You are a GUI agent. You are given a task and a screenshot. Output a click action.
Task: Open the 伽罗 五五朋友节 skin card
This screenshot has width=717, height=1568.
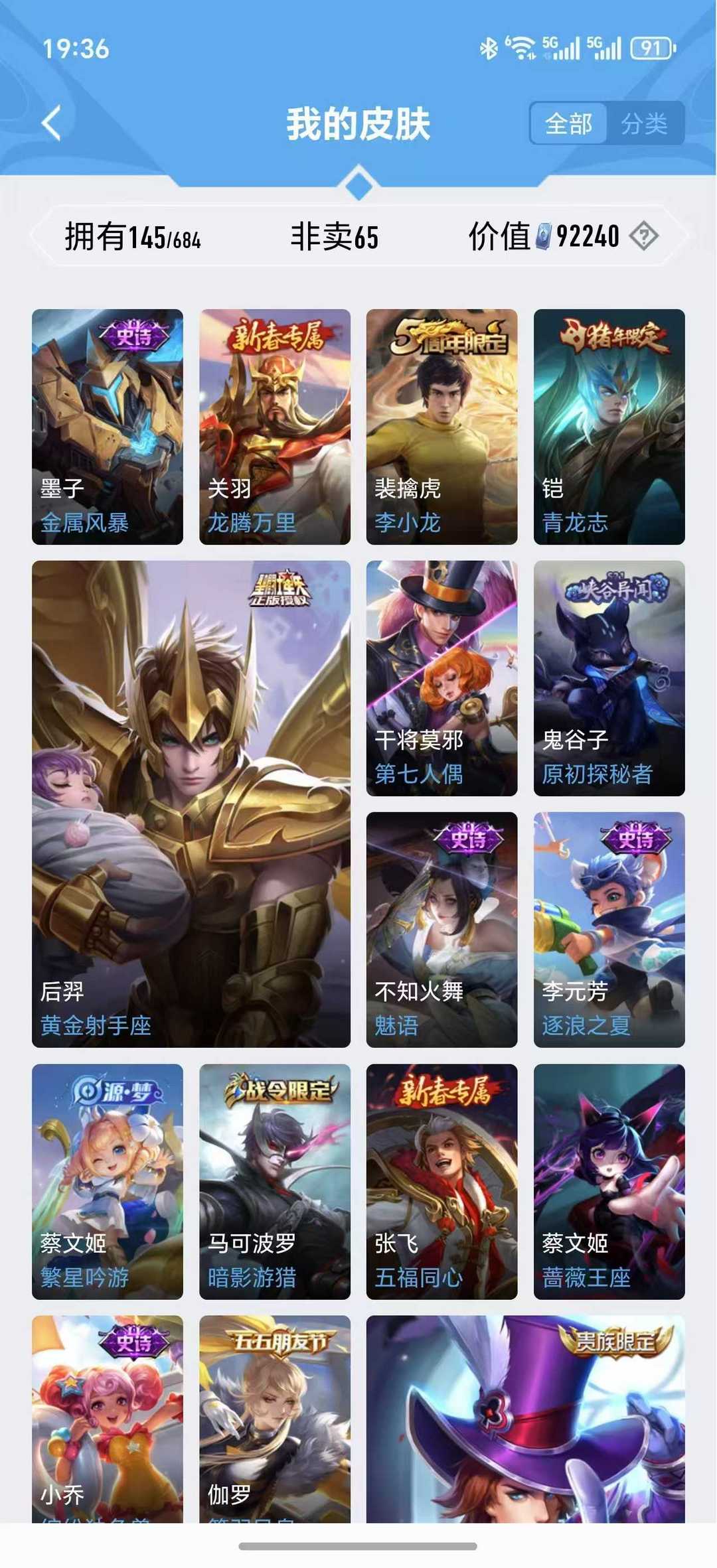click(275, 1419)
